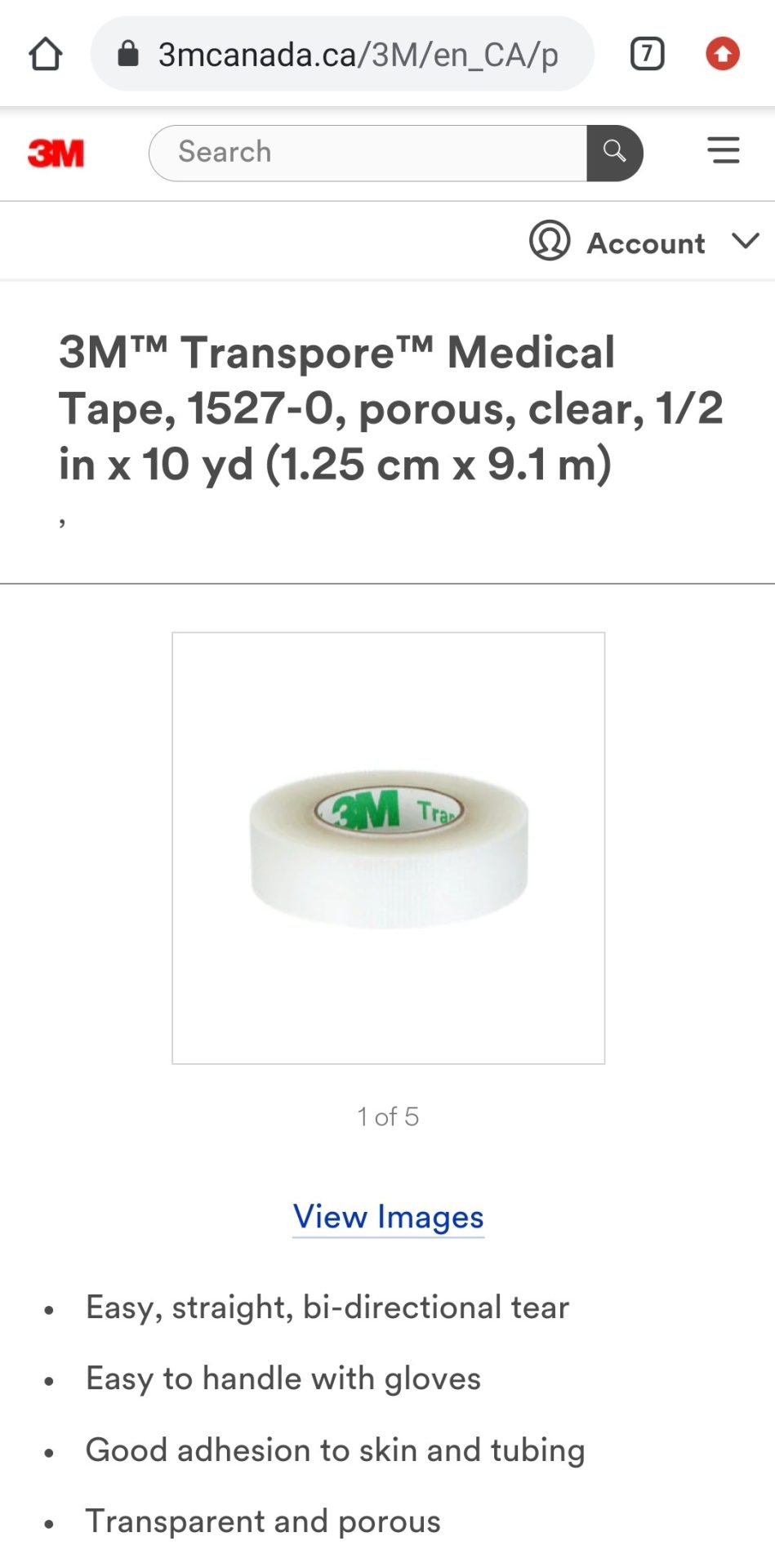Tap the URL address bar
775x1568 pixels.
pos(342,54)
